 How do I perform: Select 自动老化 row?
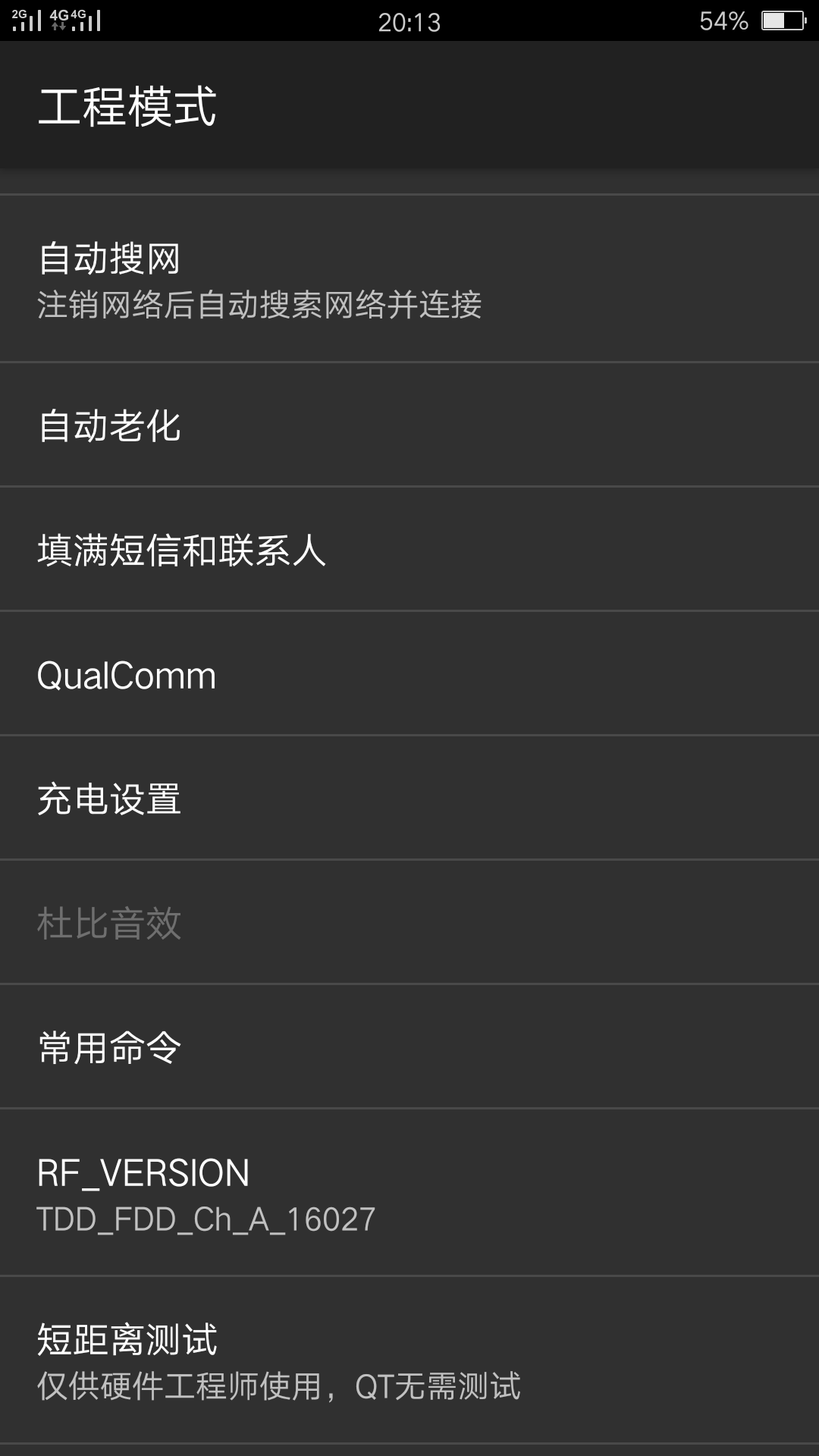tap(409, 425)
